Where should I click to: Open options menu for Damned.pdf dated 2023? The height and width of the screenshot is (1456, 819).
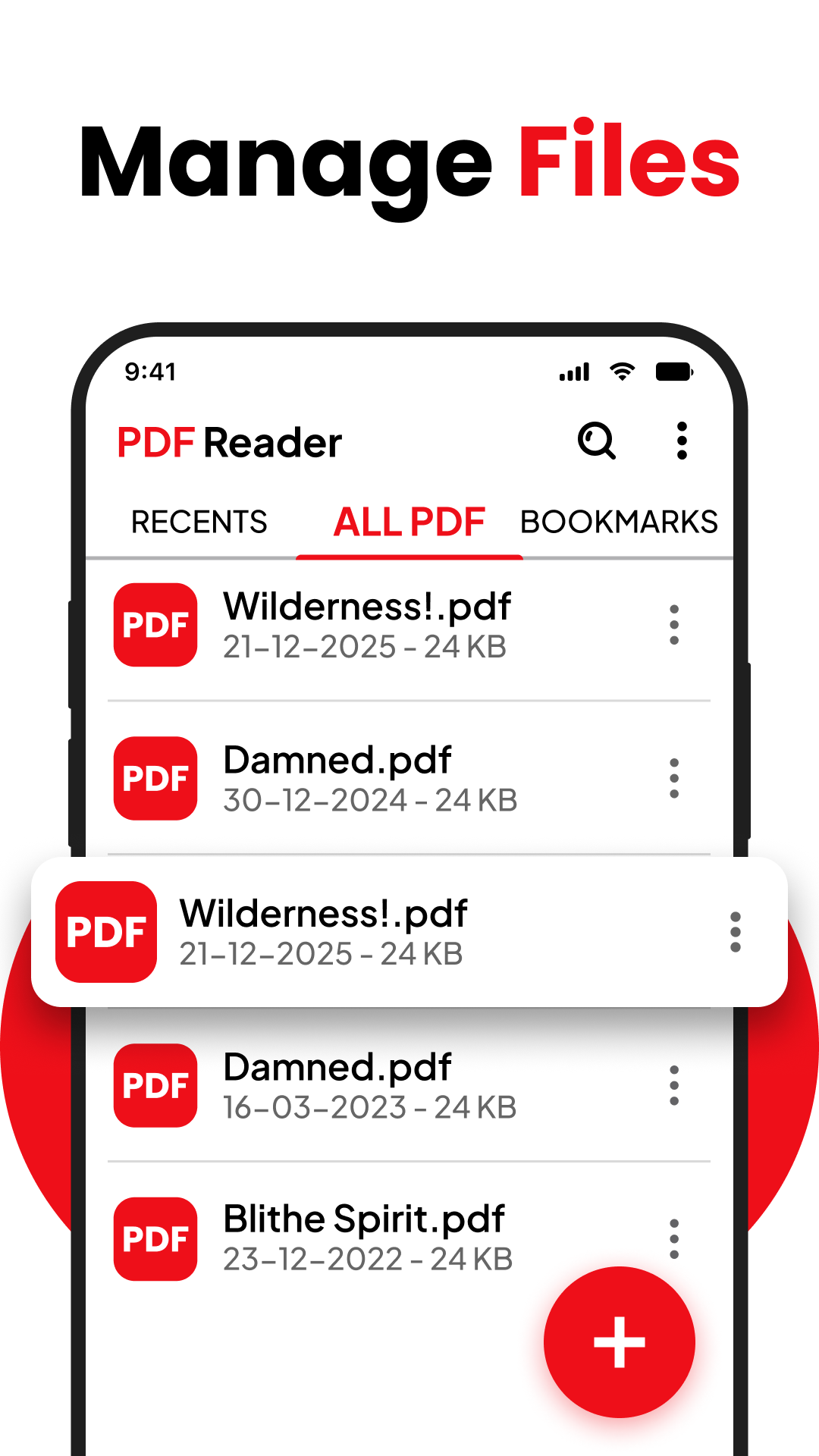click(673, 1086)
